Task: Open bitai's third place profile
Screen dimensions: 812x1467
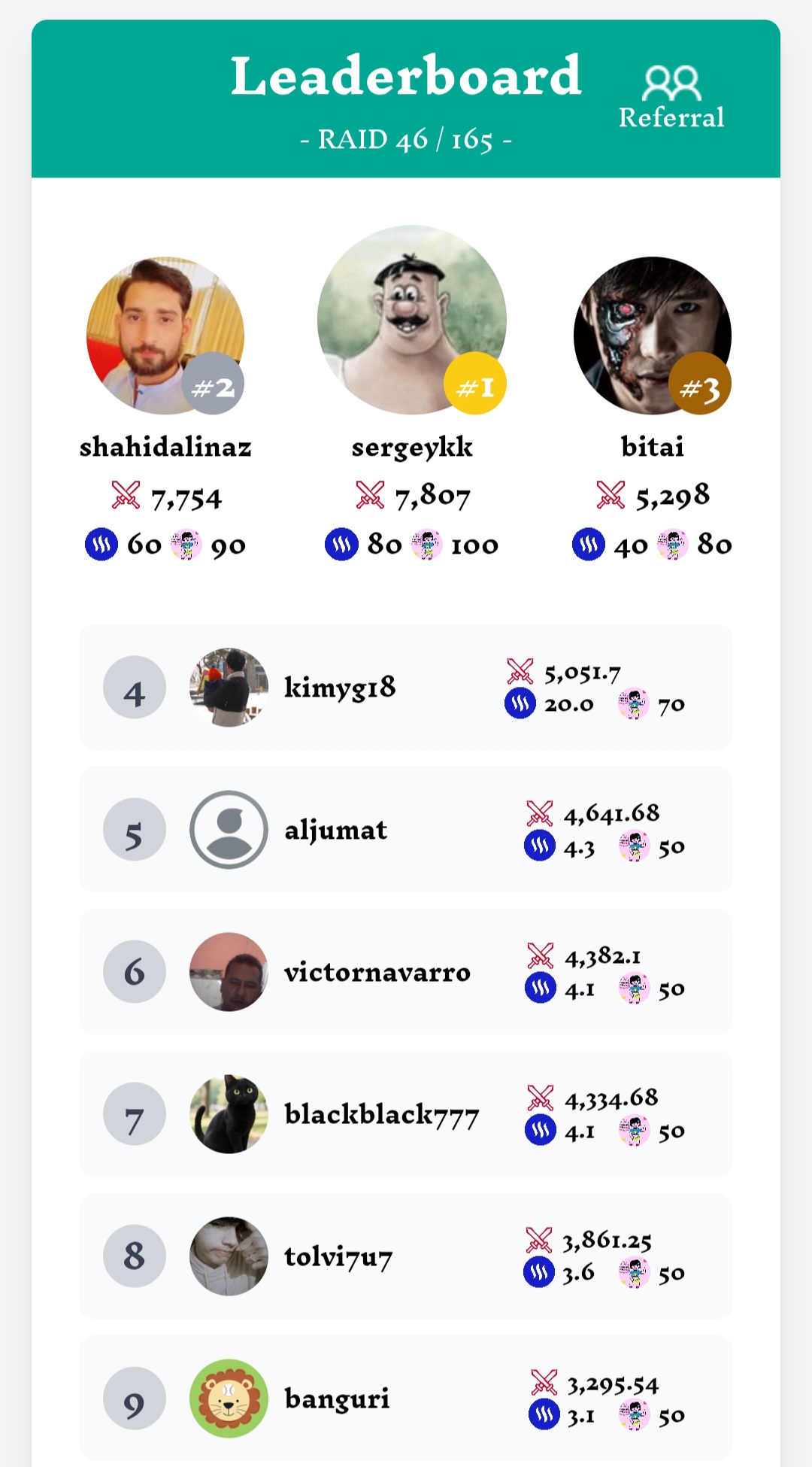Action: point(652,336)
